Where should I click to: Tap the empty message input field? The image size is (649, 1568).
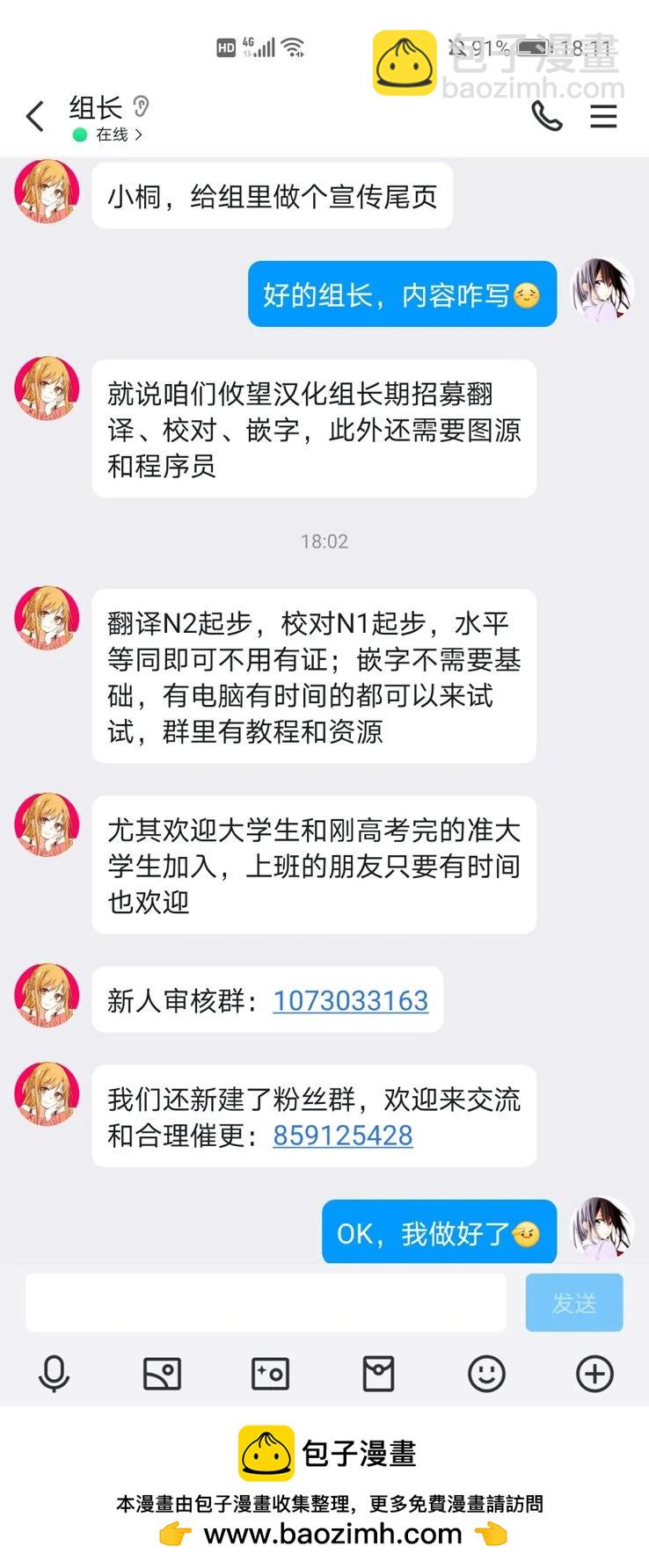click(264, 1302)
